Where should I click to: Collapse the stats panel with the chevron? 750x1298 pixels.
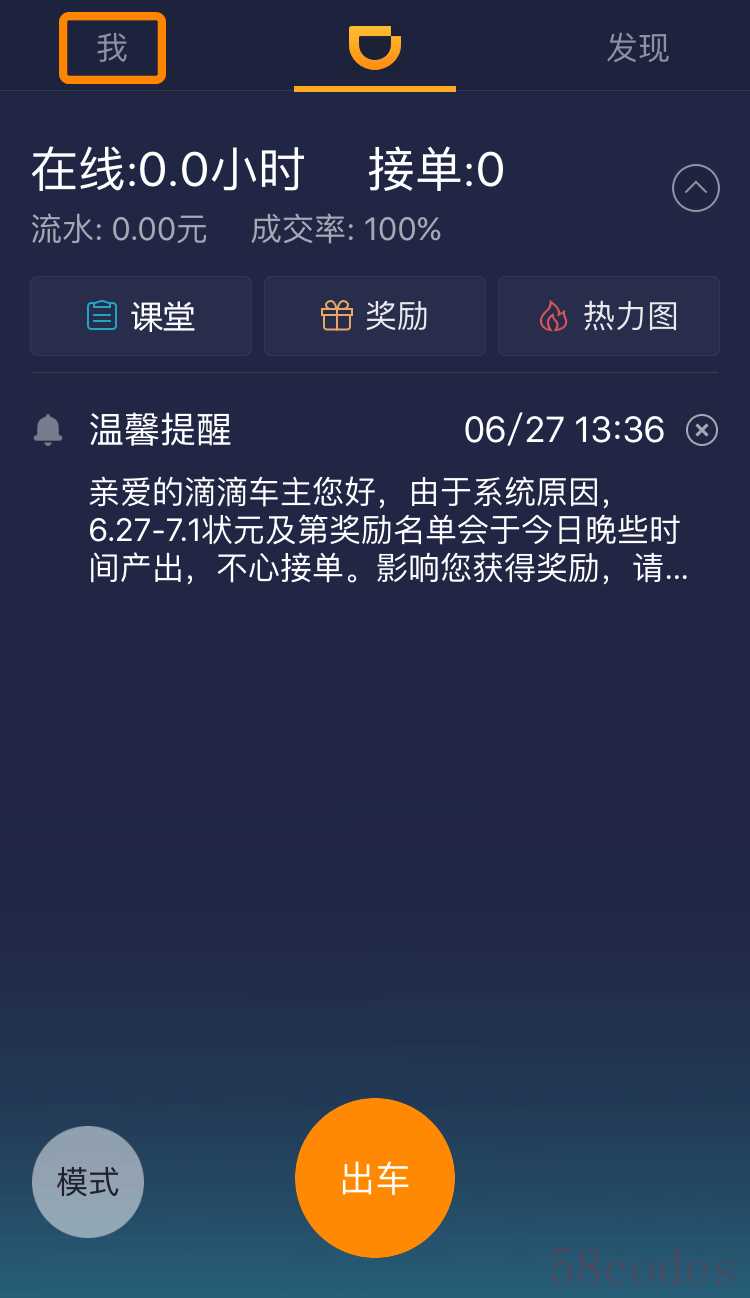pos(696,187)
